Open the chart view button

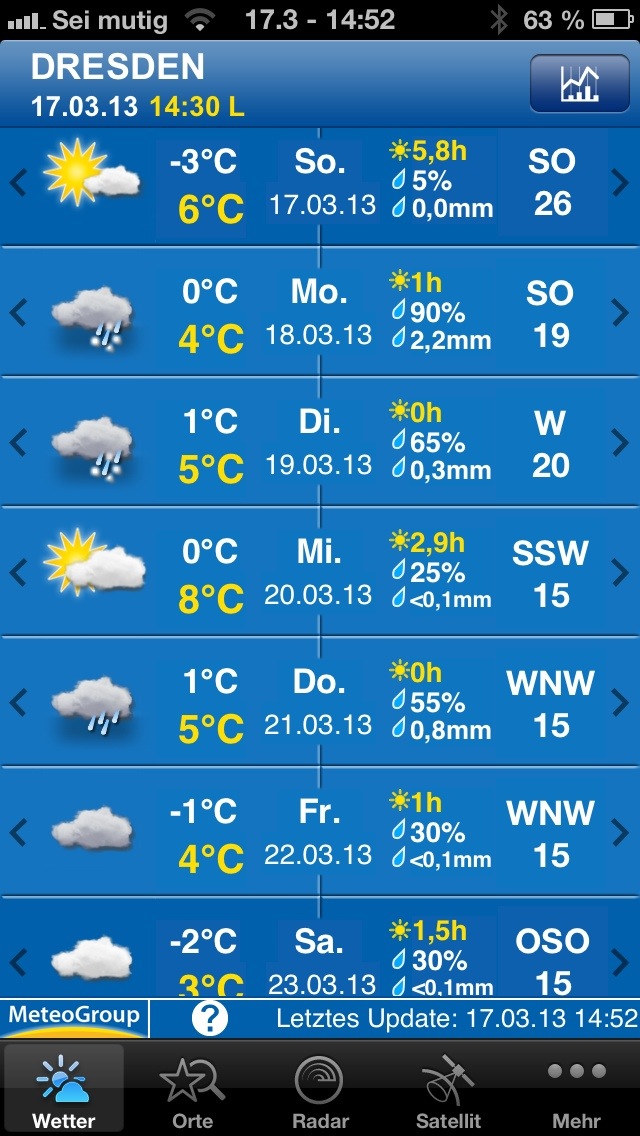point(579,83)
